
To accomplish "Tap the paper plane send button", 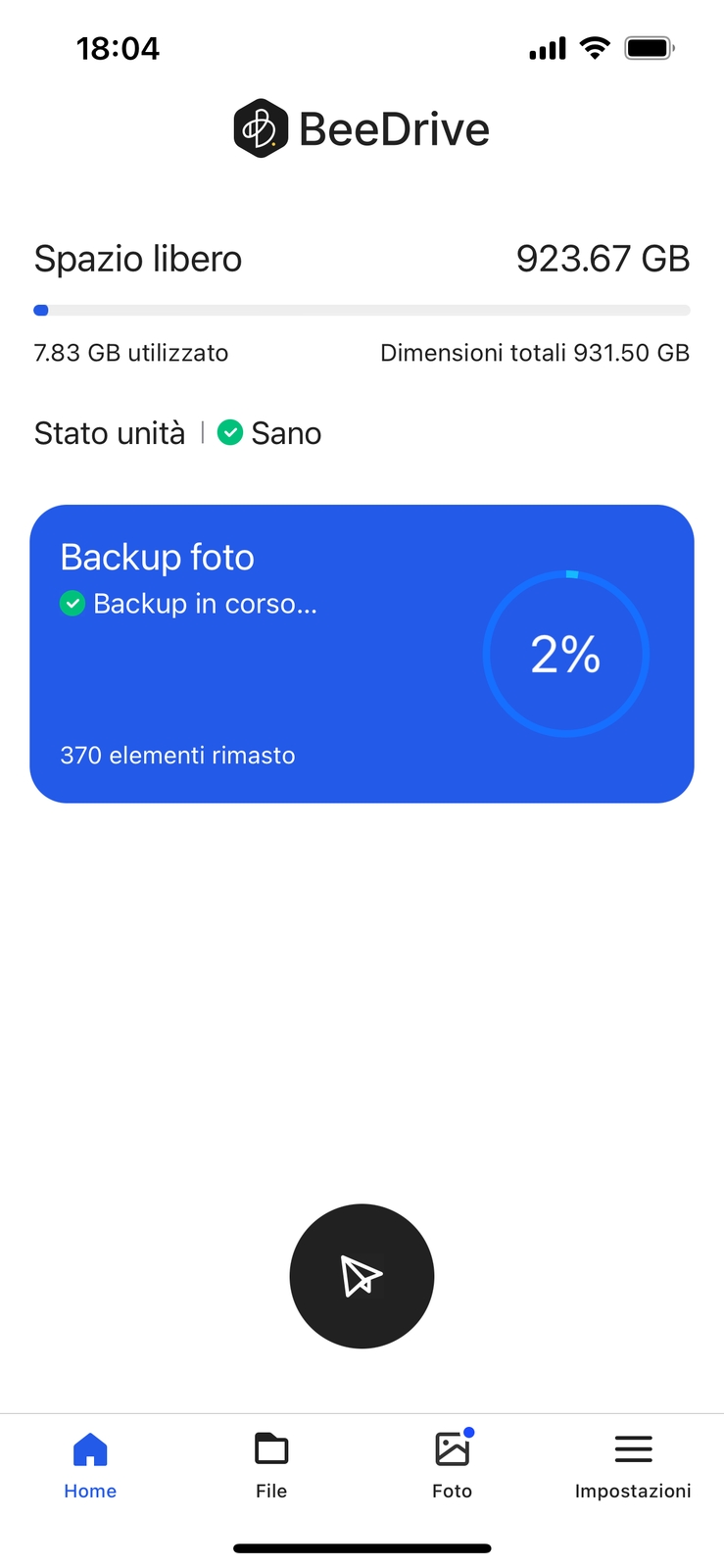I will pos(362,1276).
